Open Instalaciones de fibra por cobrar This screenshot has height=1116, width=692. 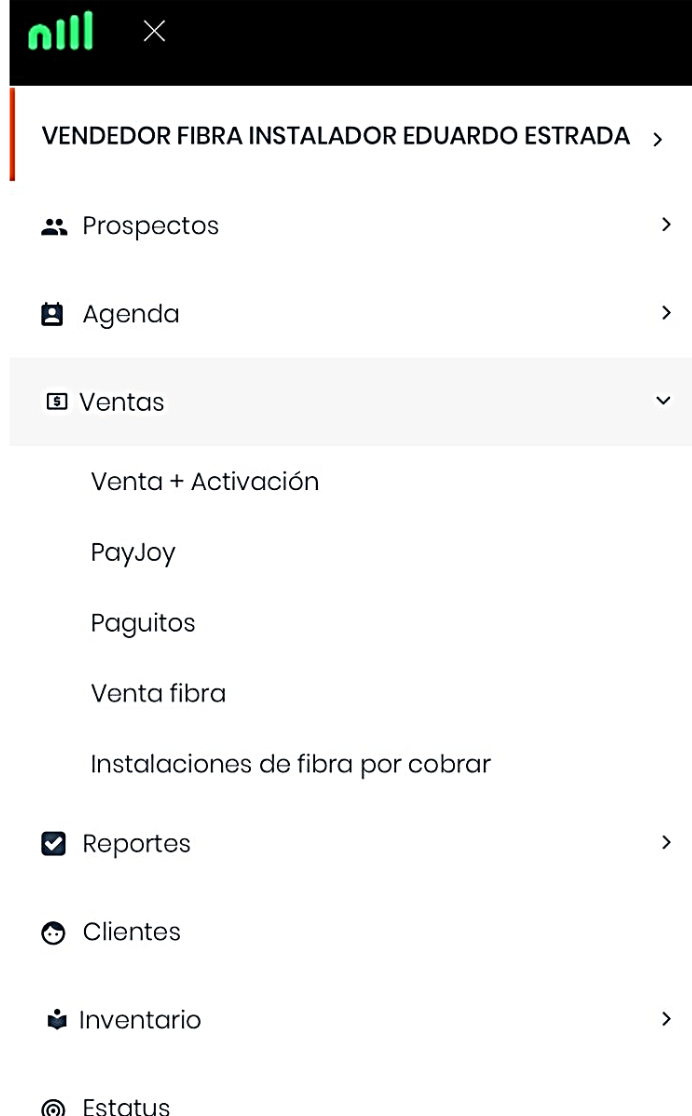[290, 764]
